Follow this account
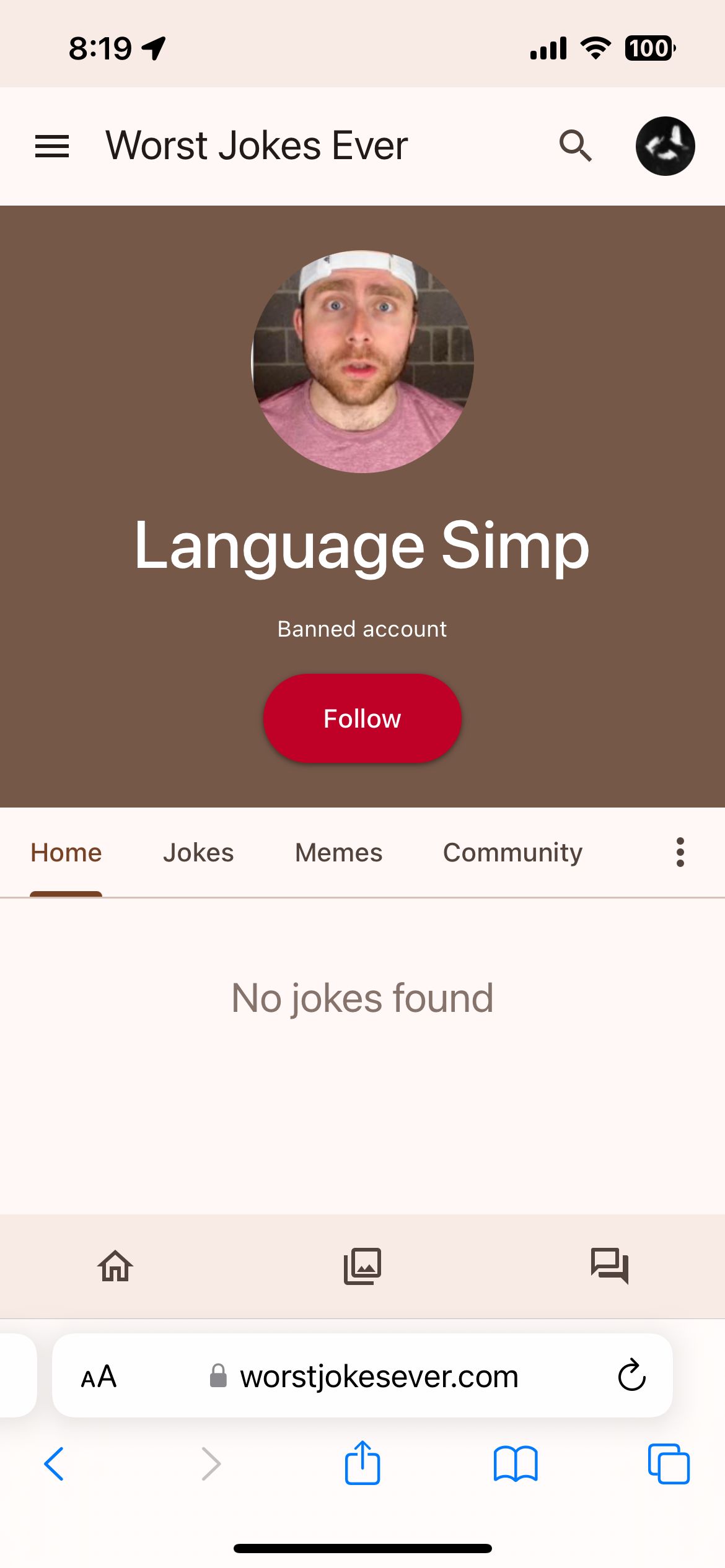This screenshot has height=1568, width=725. tap(362, 718)
